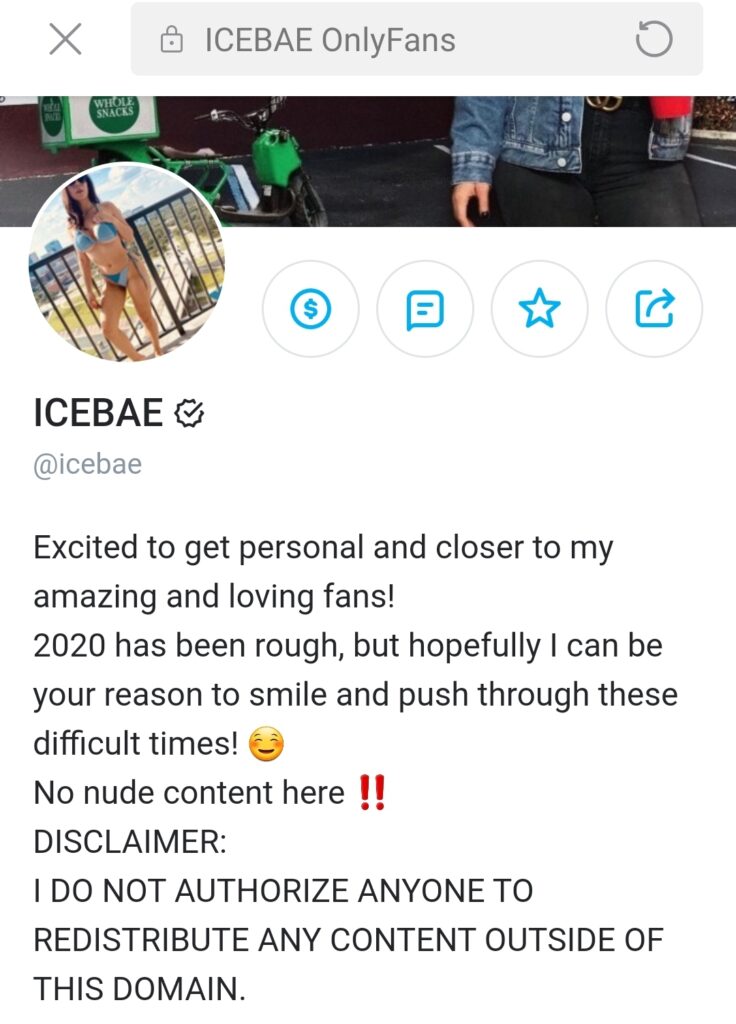Select the message chat icon
The height and width of the screenshot is (1024, 736).
tap(425, 310)
